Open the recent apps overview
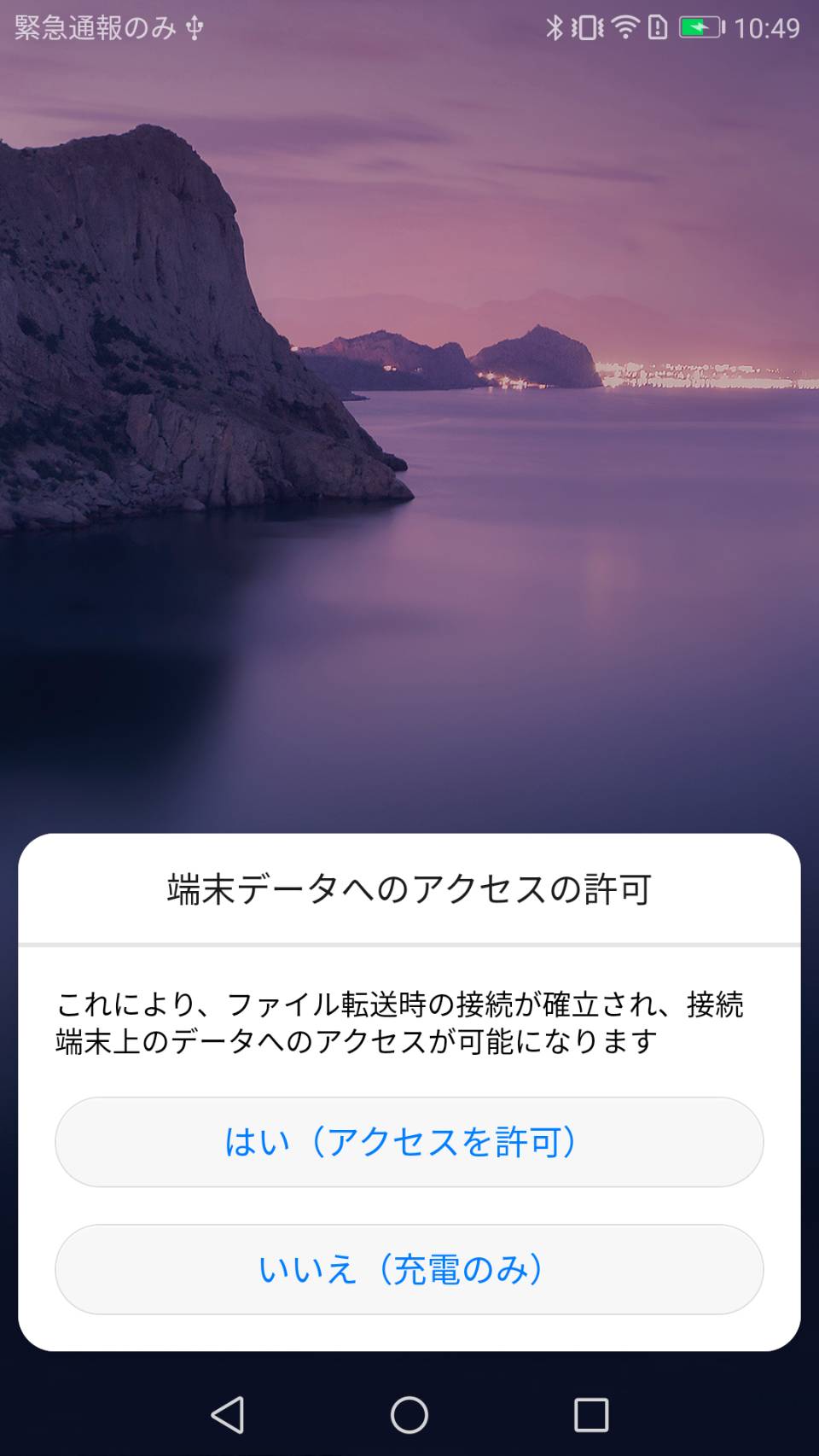Image resolution: width=819 pixels, height=1456 pixels. [590, 1414]
